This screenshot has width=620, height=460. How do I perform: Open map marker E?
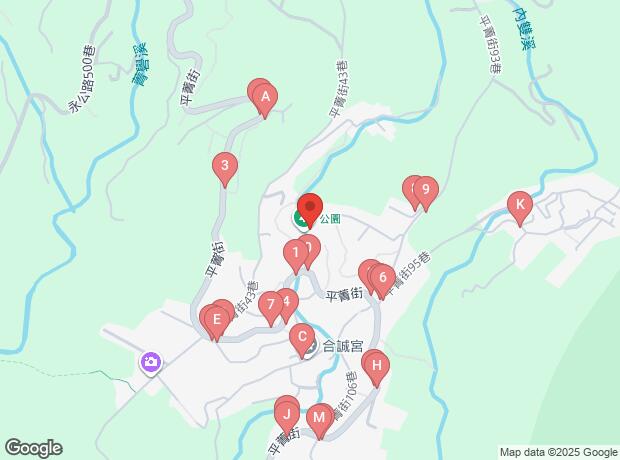217,320
